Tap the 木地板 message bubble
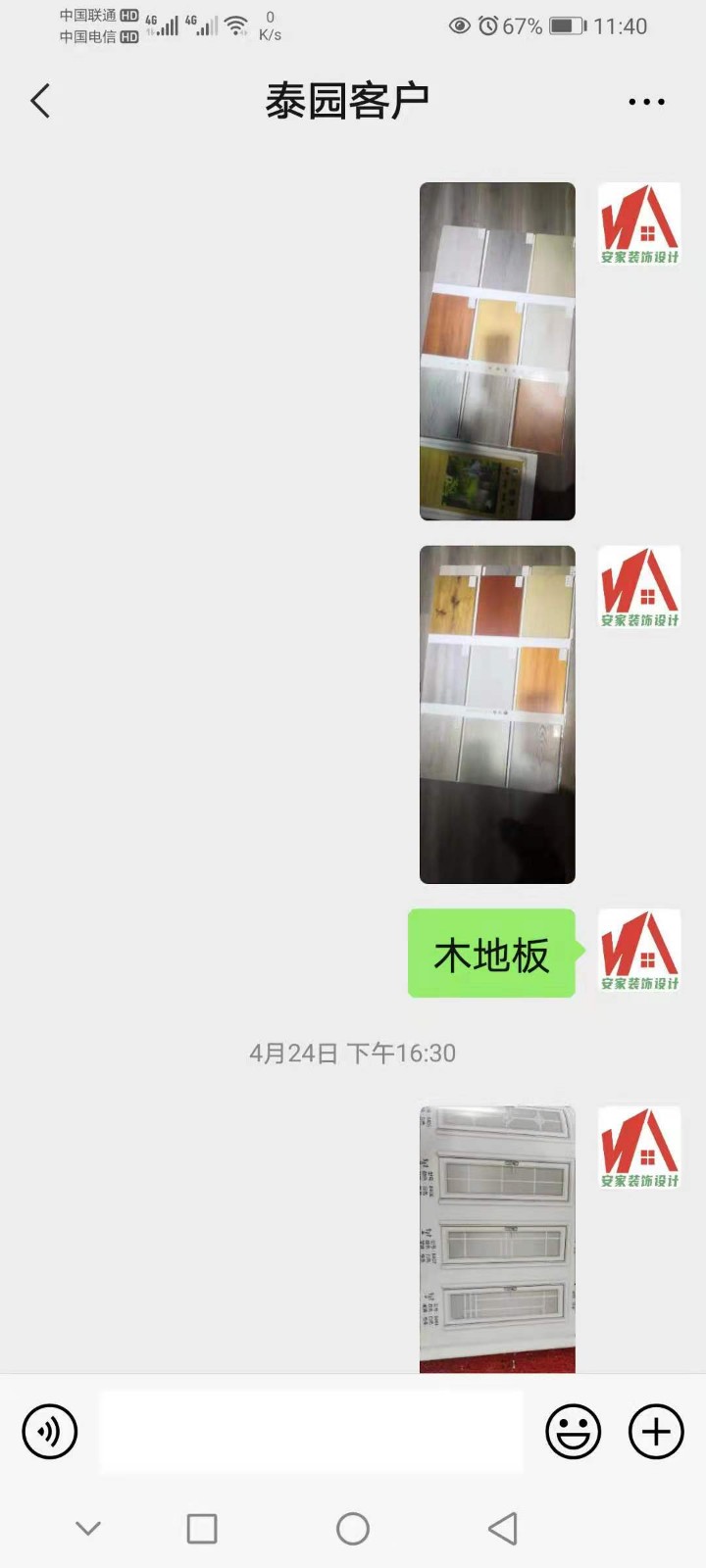The image size is (706, 1568). (491, 954)
